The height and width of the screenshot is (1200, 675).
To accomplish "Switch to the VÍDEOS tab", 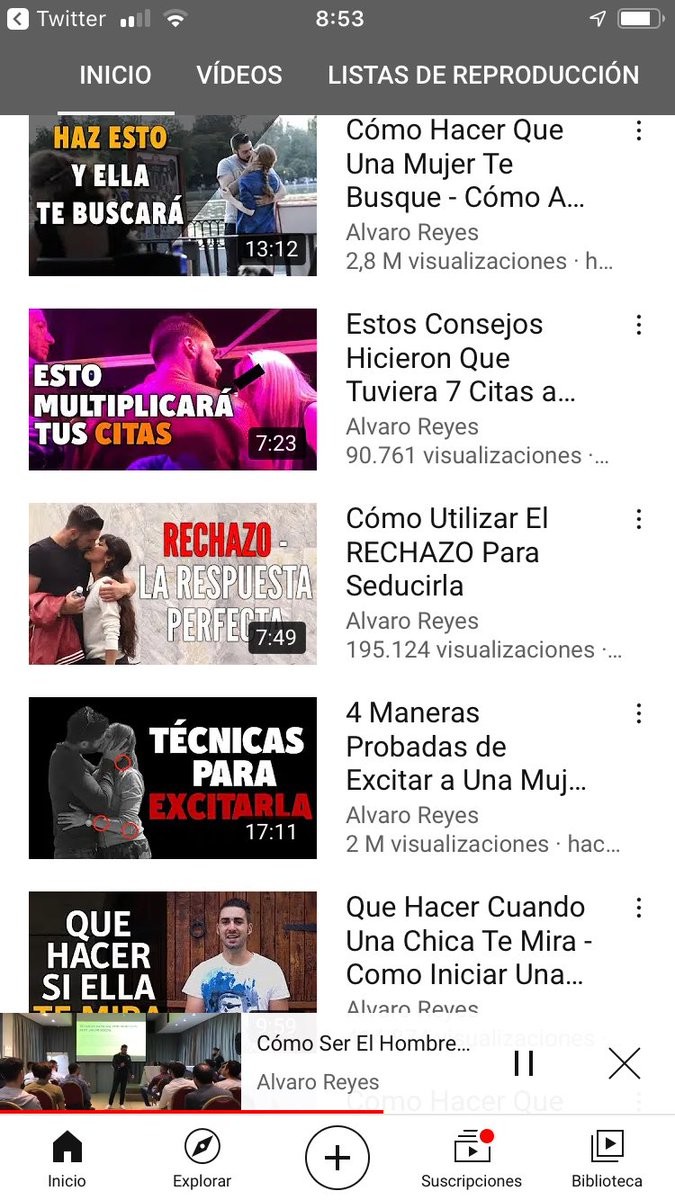I will (239, 75).
